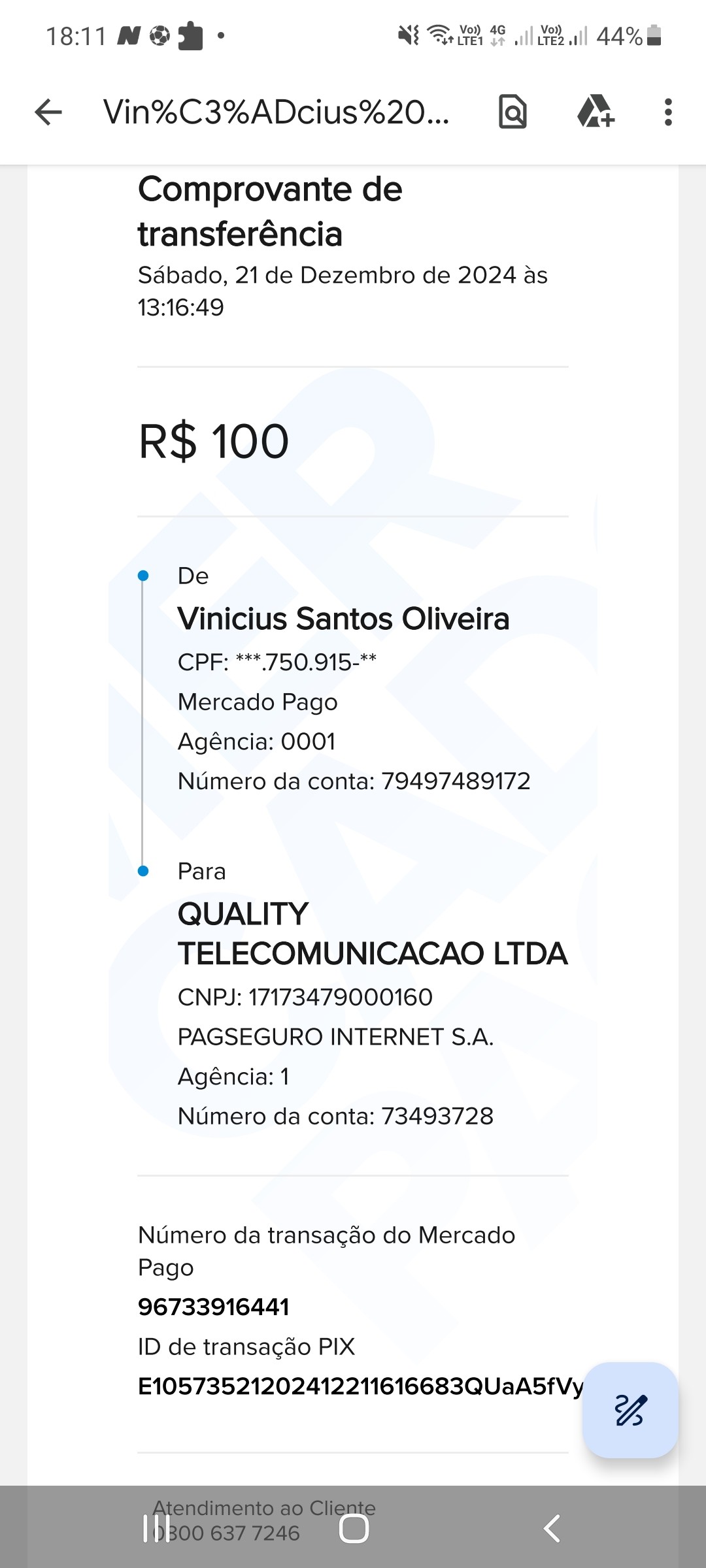Add this file to Google Drive
Screen dimensions: 706x1568
tap(596, 111)
